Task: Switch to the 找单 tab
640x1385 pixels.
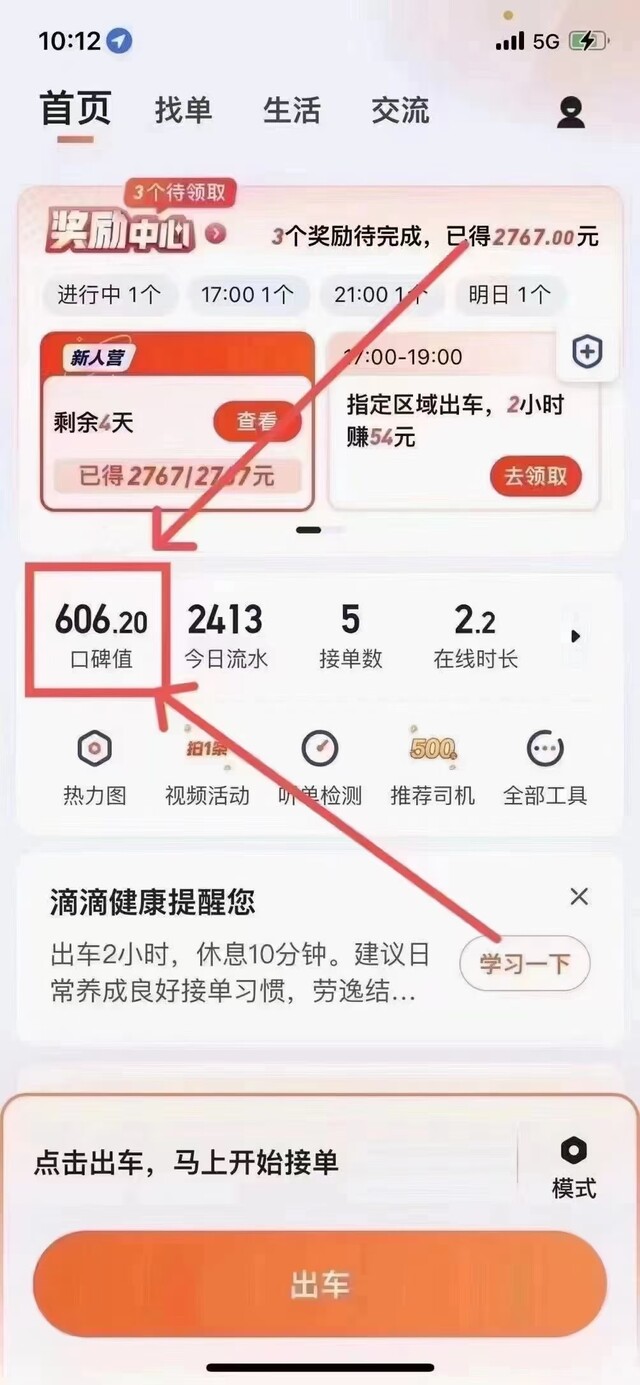Action: pos(183,110)
